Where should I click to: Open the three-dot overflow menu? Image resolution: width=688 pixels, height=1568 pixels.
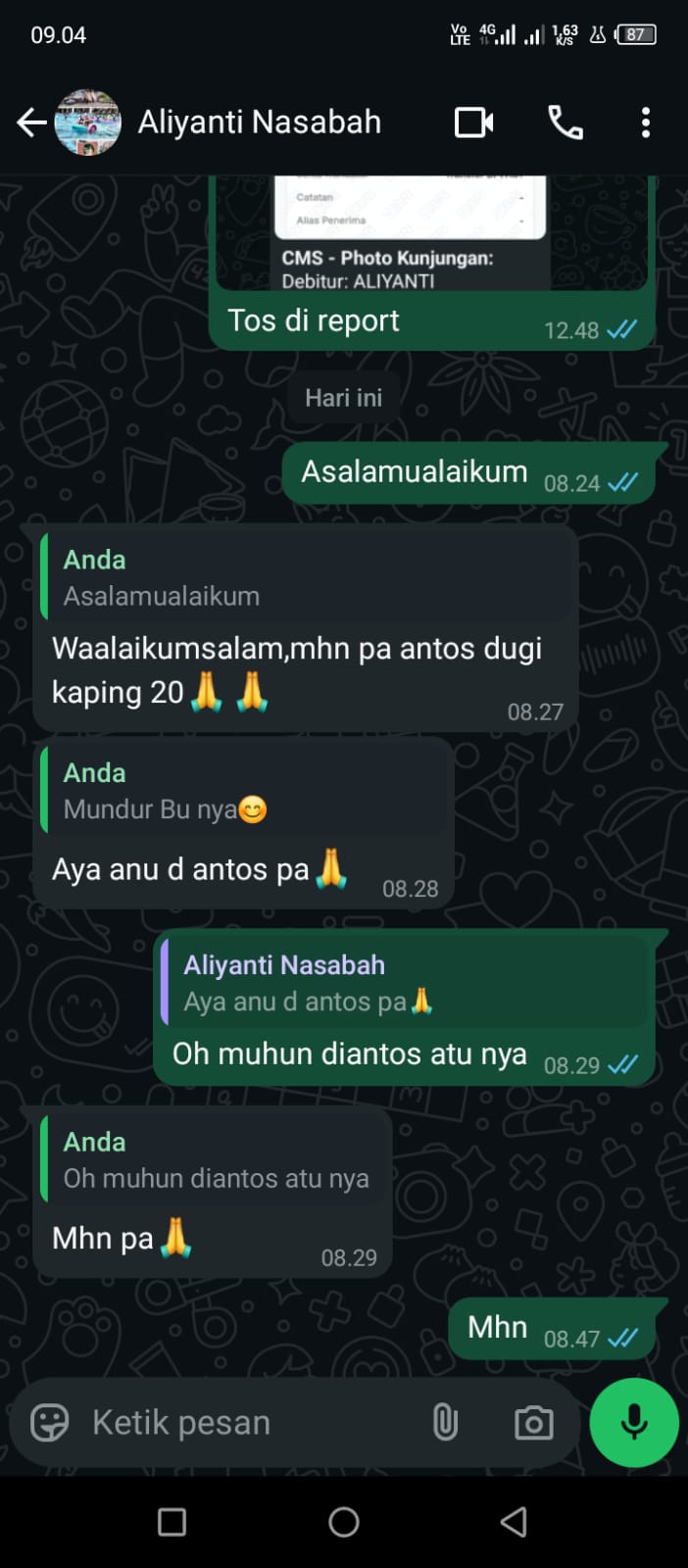[x=645, y=122]
